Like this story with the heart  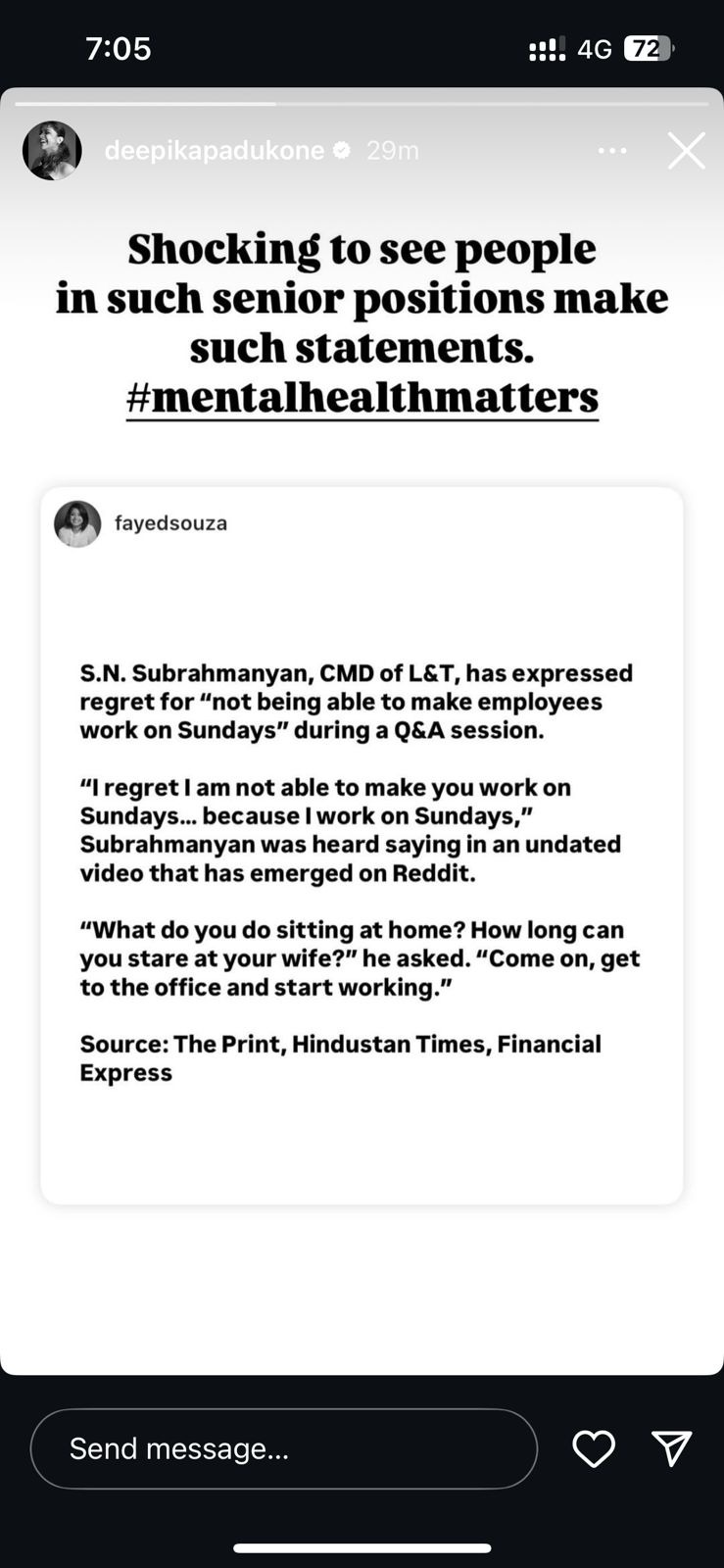coord(594,1448)
